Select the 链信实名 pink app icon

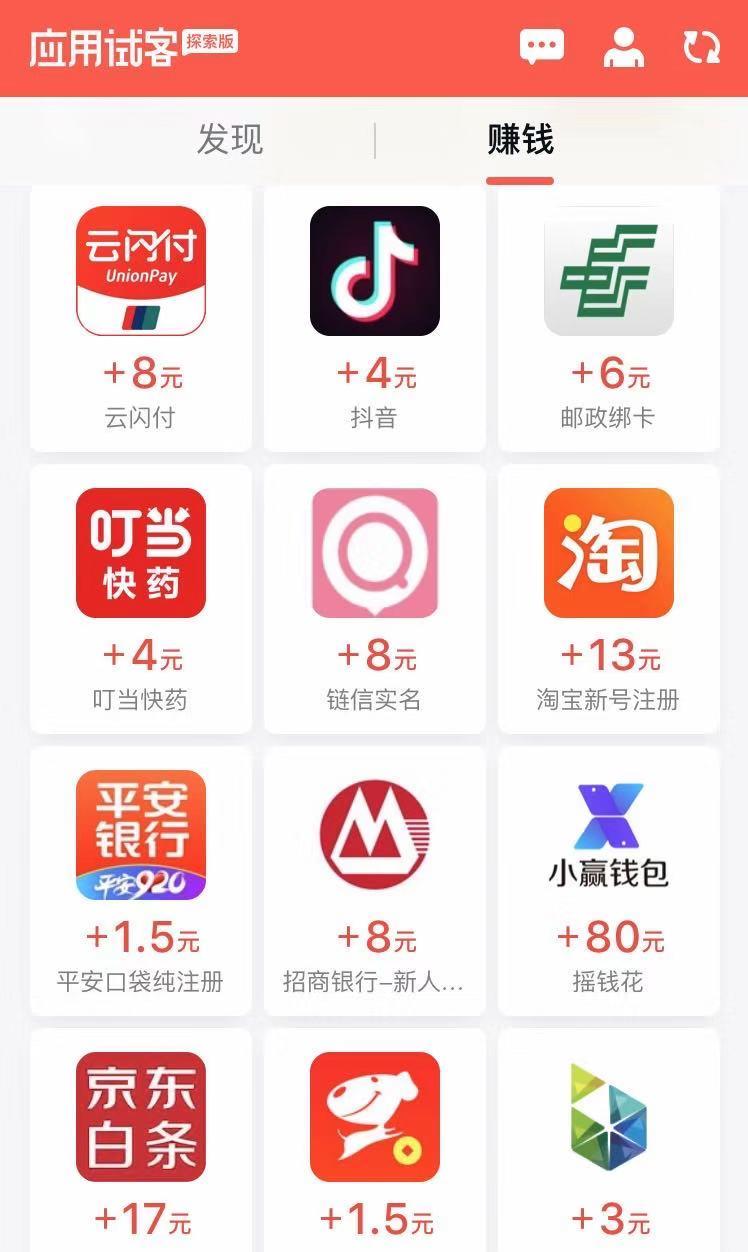(374, 552)
